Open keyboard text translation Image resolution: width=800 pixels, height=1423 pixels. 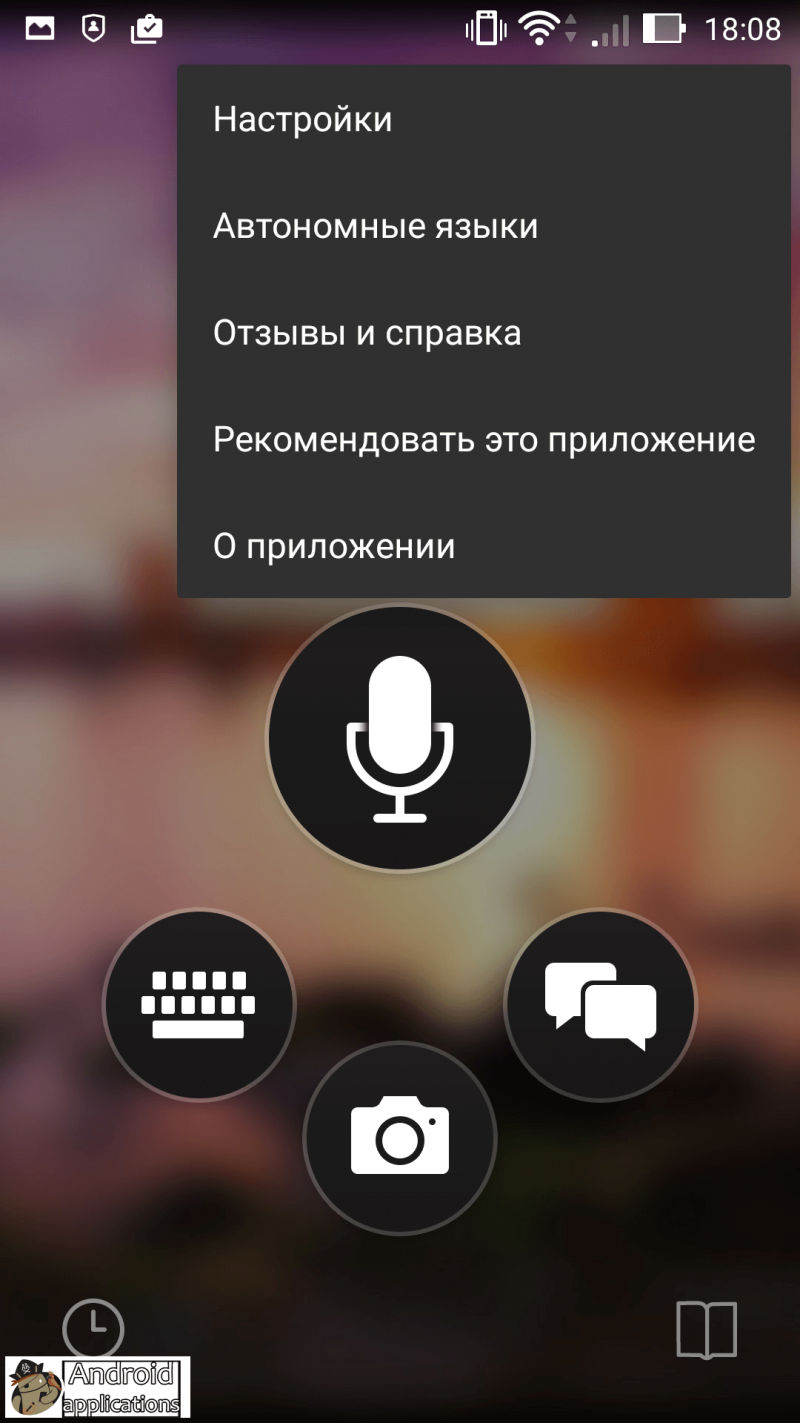tap(199, 1004)
